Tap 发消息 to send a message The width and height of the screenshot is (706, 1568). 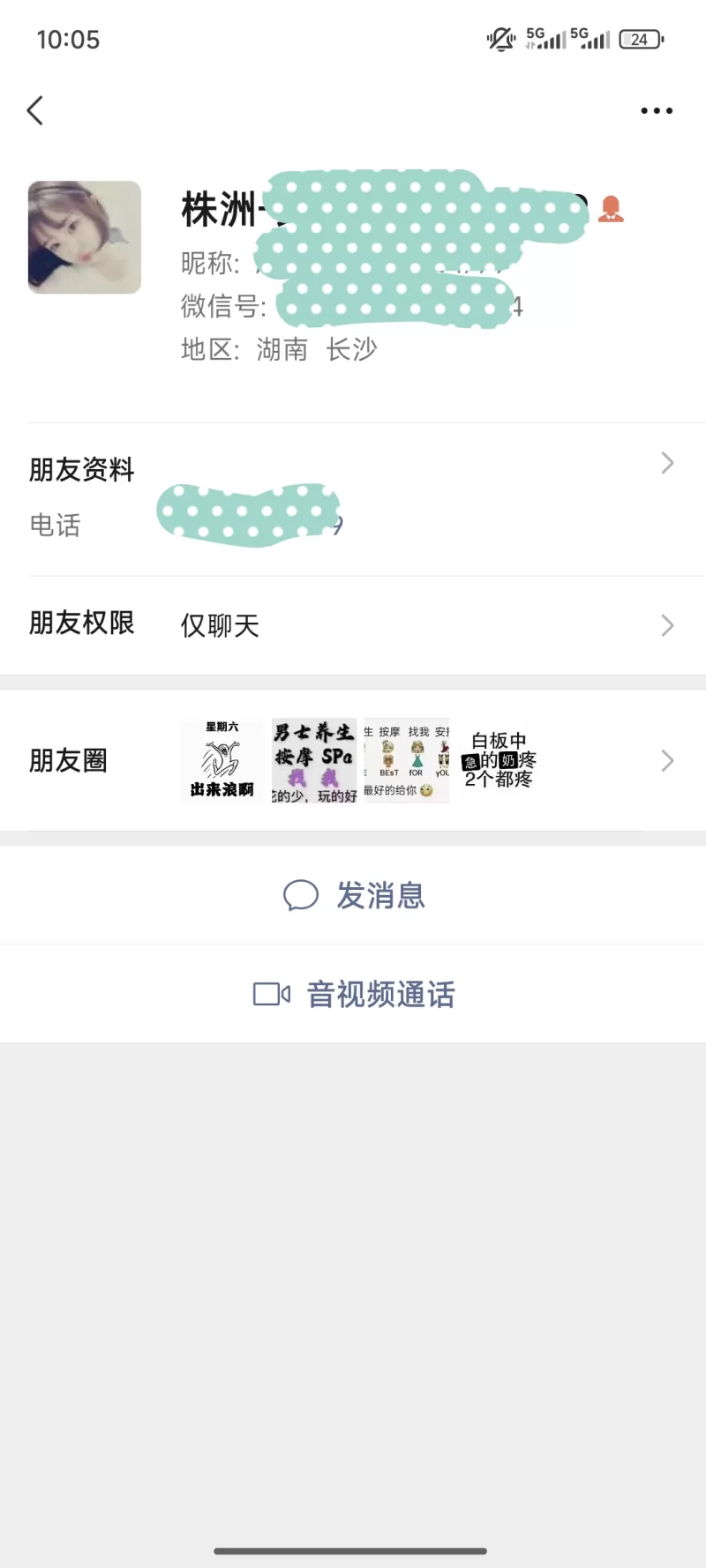pyautogui.click(x=353, y=896)
